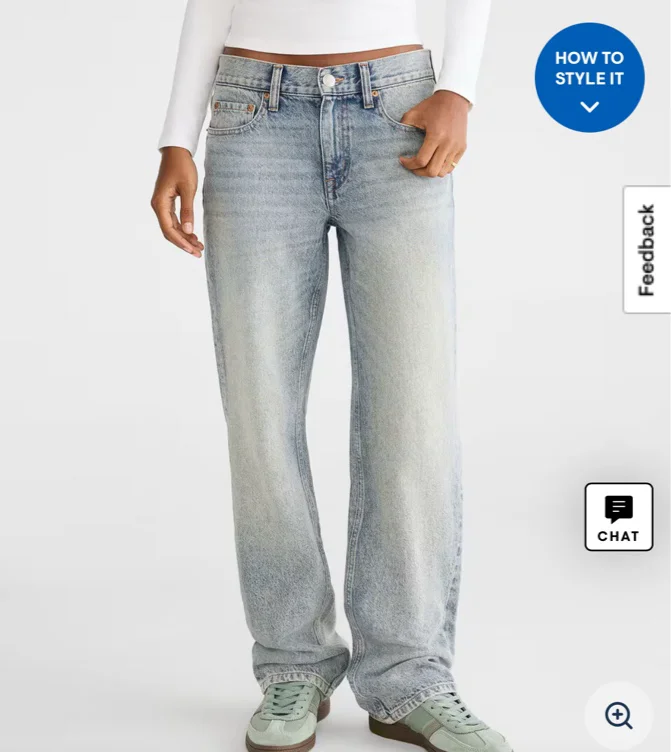Open the Feedback side tab
Viewport: 671px width, 752px height.
point(647,249)
